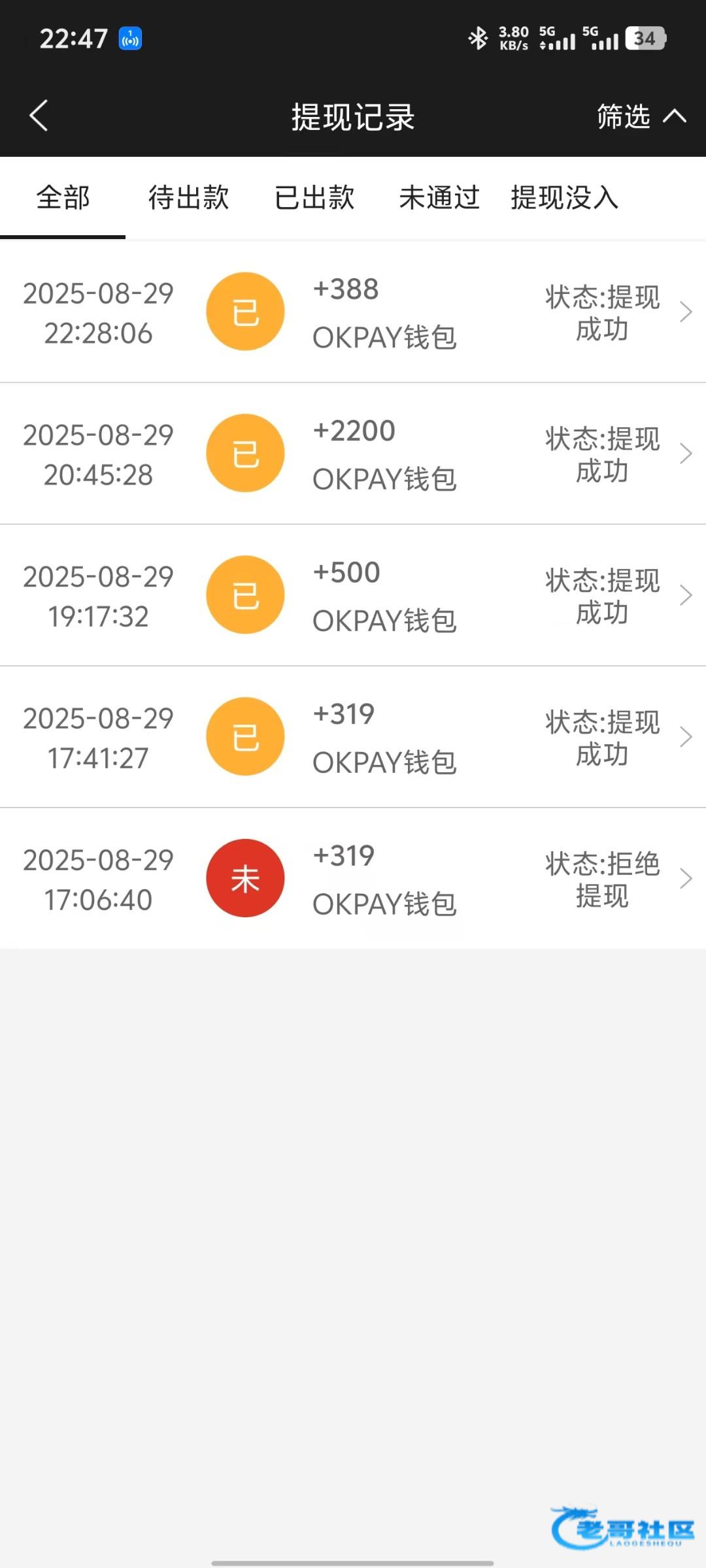The width and height of the screenshot is (706, 1568).
Task: View the +319 record from 17:41:27
Action: coord(353,737)
